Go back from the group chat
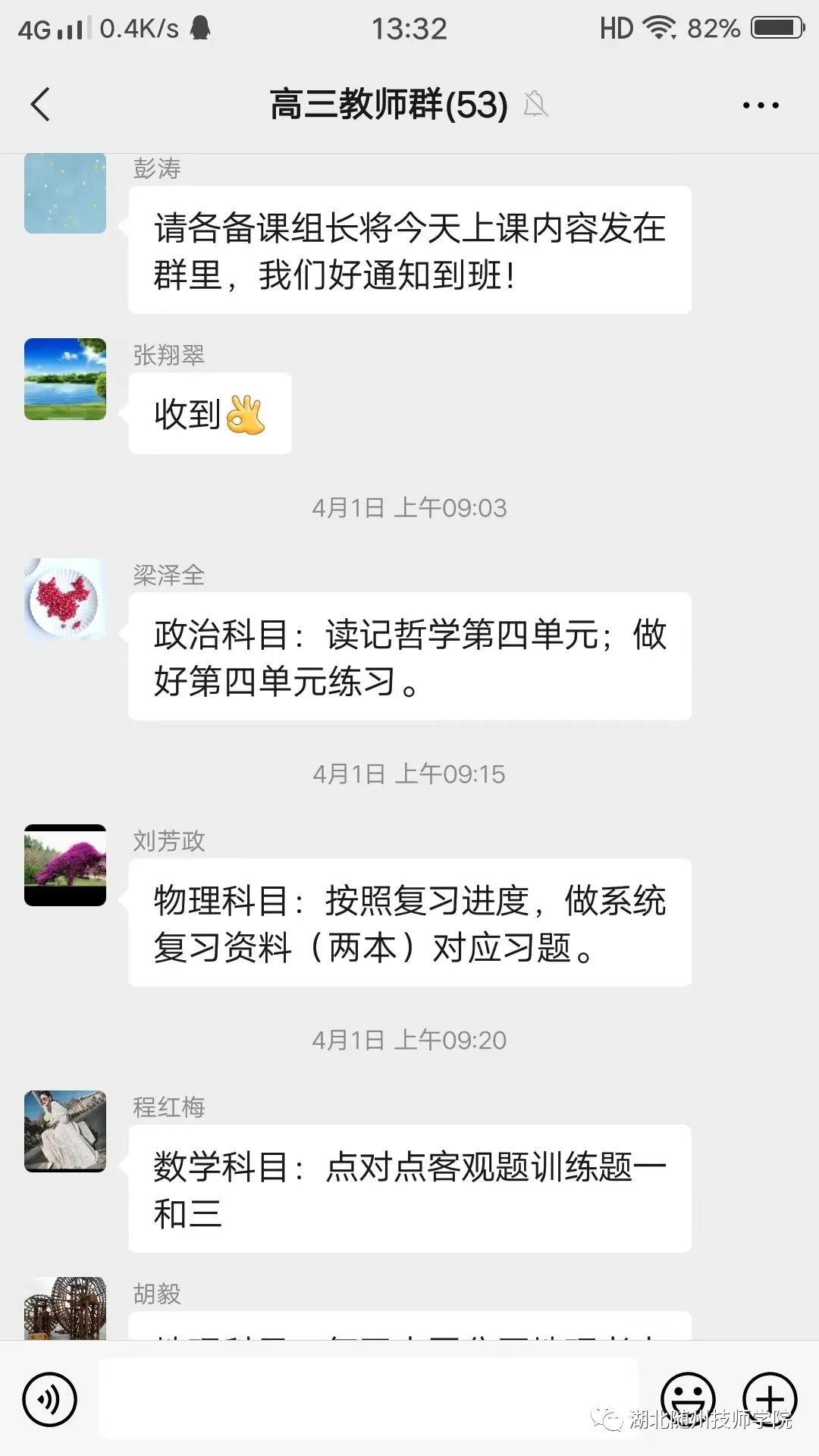The height and width of the screenshot is (1456, 819). click(x=41, y=105)
